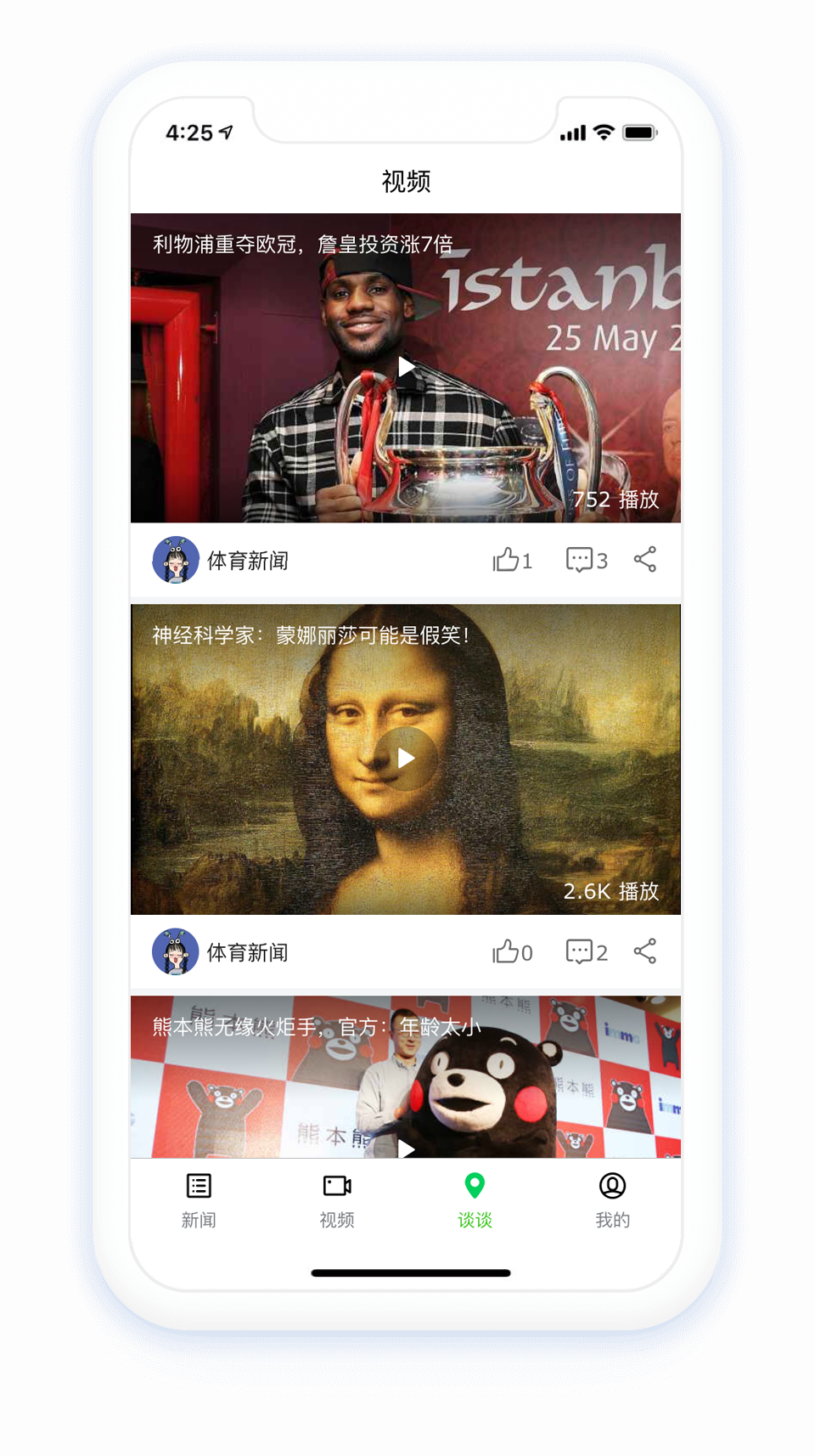This screenshot has height=1456, width=815.
Task: Like the 蒙娜丽莎 video
Action: [512, 951]
